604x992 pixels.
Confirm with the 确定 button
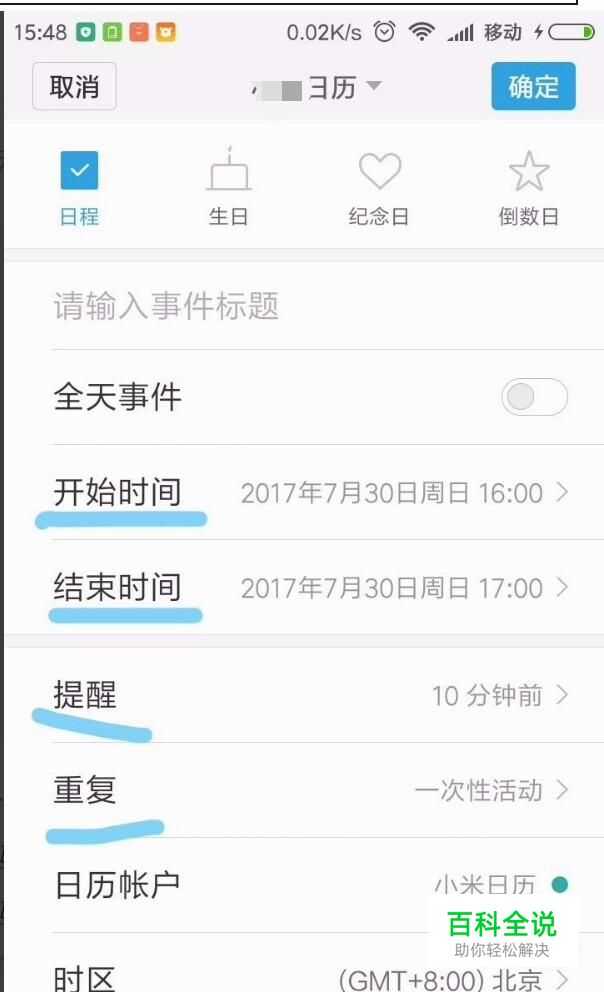tap(533, 87)
